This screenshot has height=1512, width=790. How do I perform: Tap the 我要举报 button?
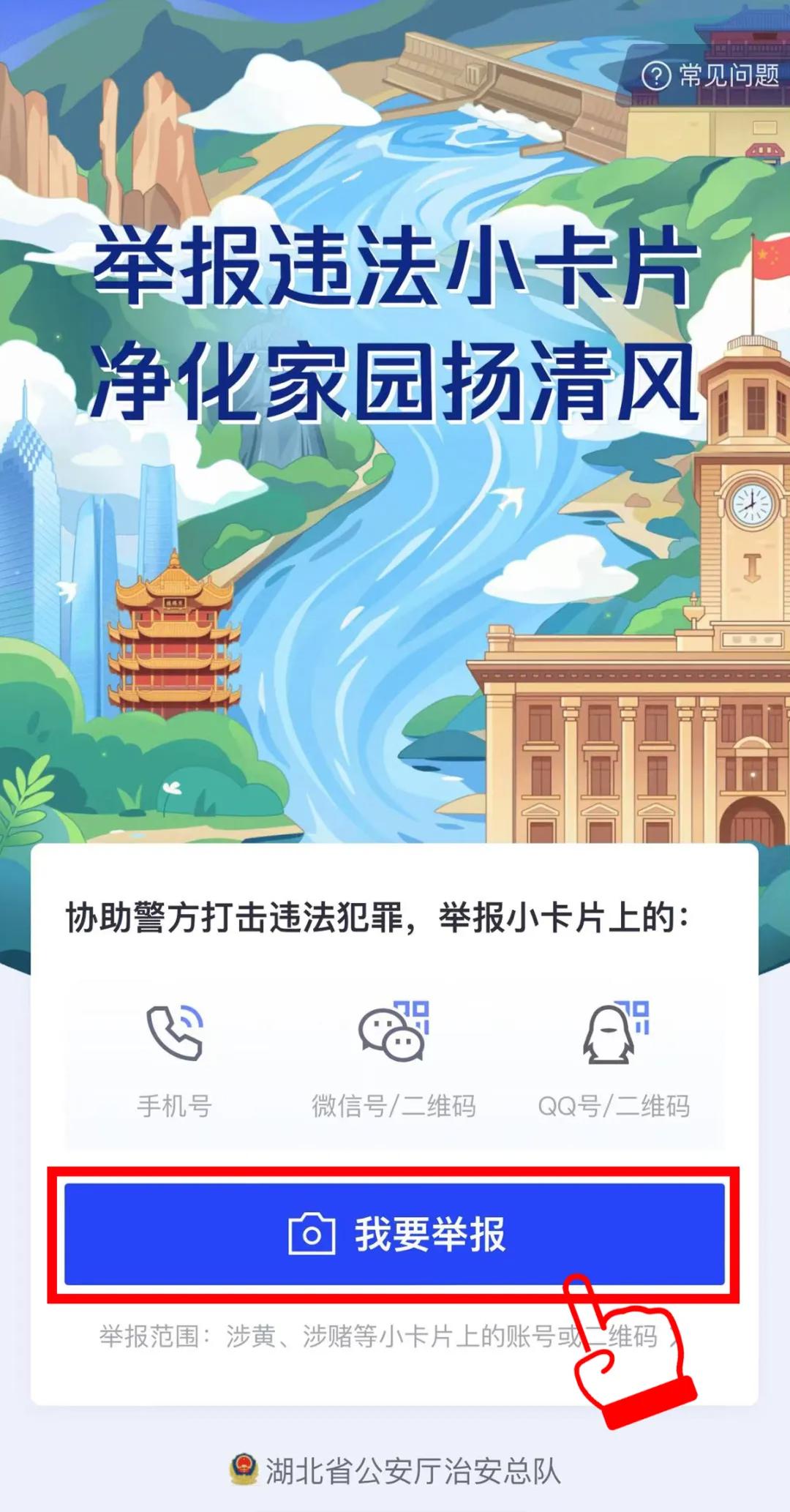pos(394,1235)
